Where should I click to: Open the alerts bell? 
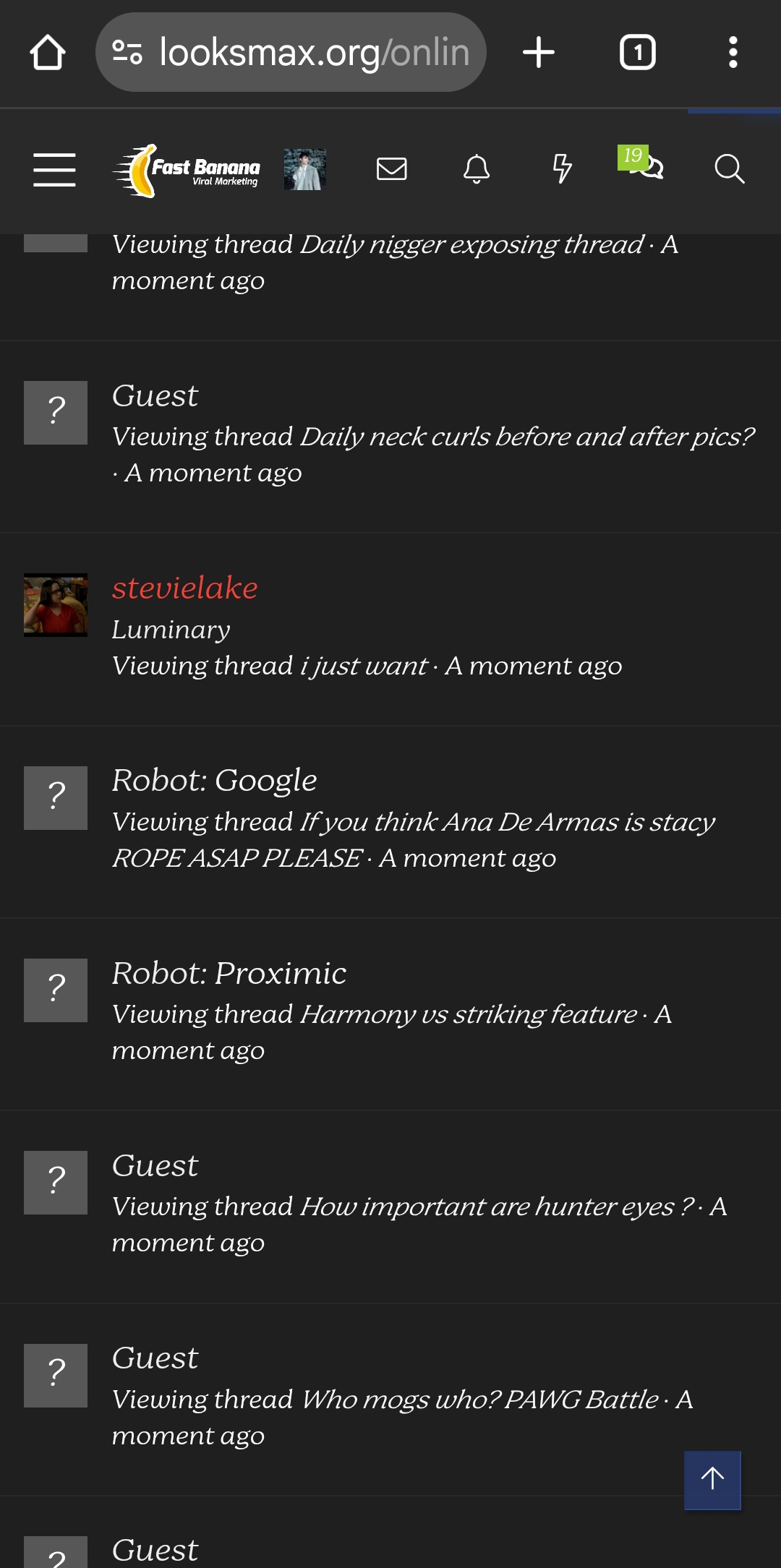click(476, 169)
